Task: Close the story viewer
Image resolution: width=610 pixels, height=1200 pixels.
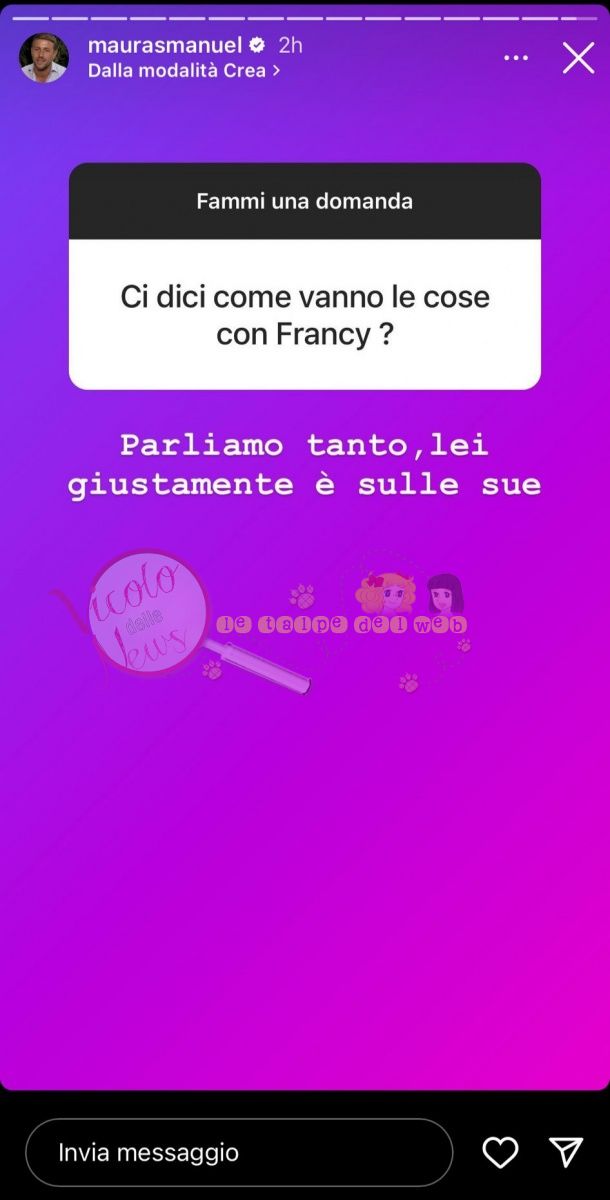Action: 578,58
